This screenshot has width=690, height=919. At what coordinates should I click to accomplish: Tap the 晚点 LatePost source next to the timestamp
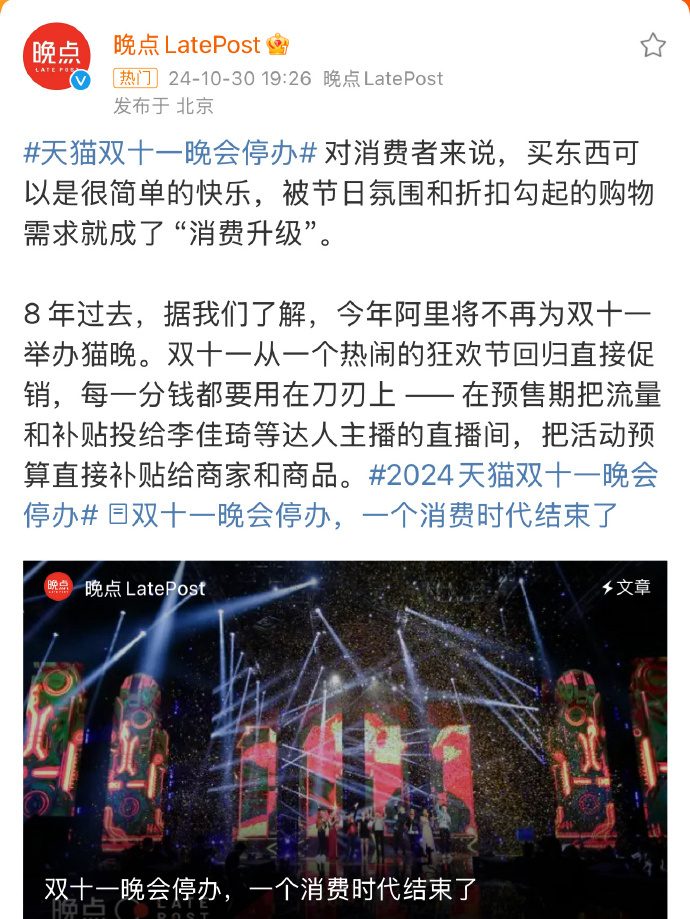point(383,78)
